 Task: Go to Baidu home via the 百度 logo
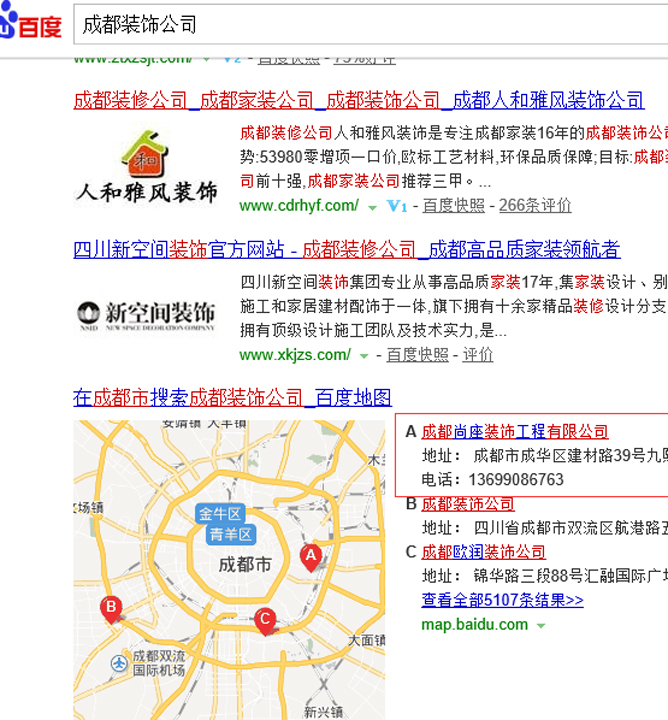pyautogui.click(x=30, y=24)
